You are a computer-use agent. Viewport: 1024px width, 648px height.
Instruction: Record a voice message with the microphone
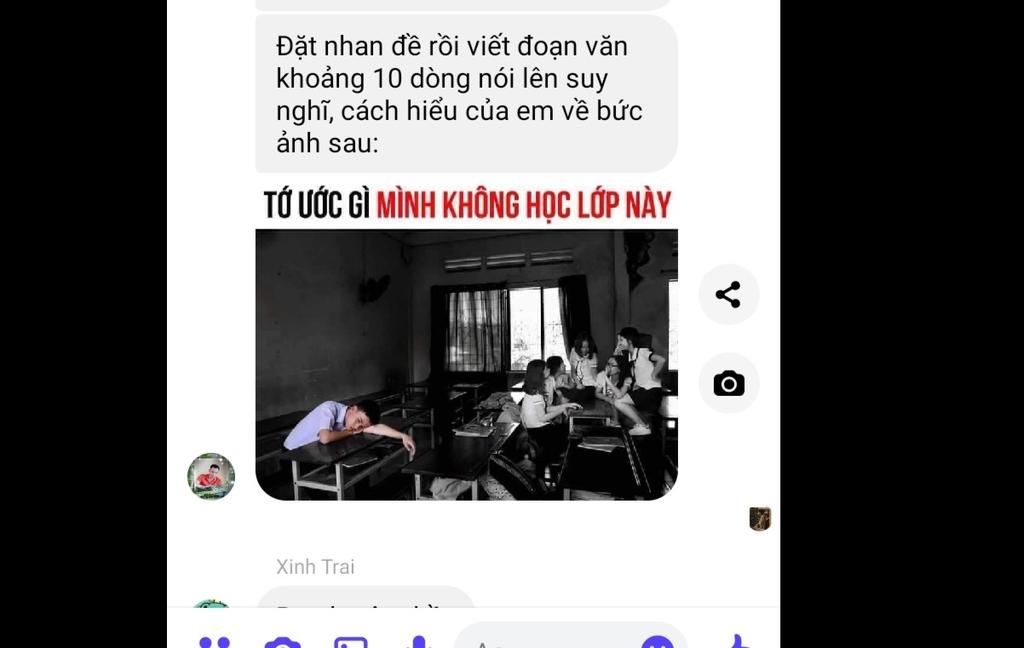418,643
